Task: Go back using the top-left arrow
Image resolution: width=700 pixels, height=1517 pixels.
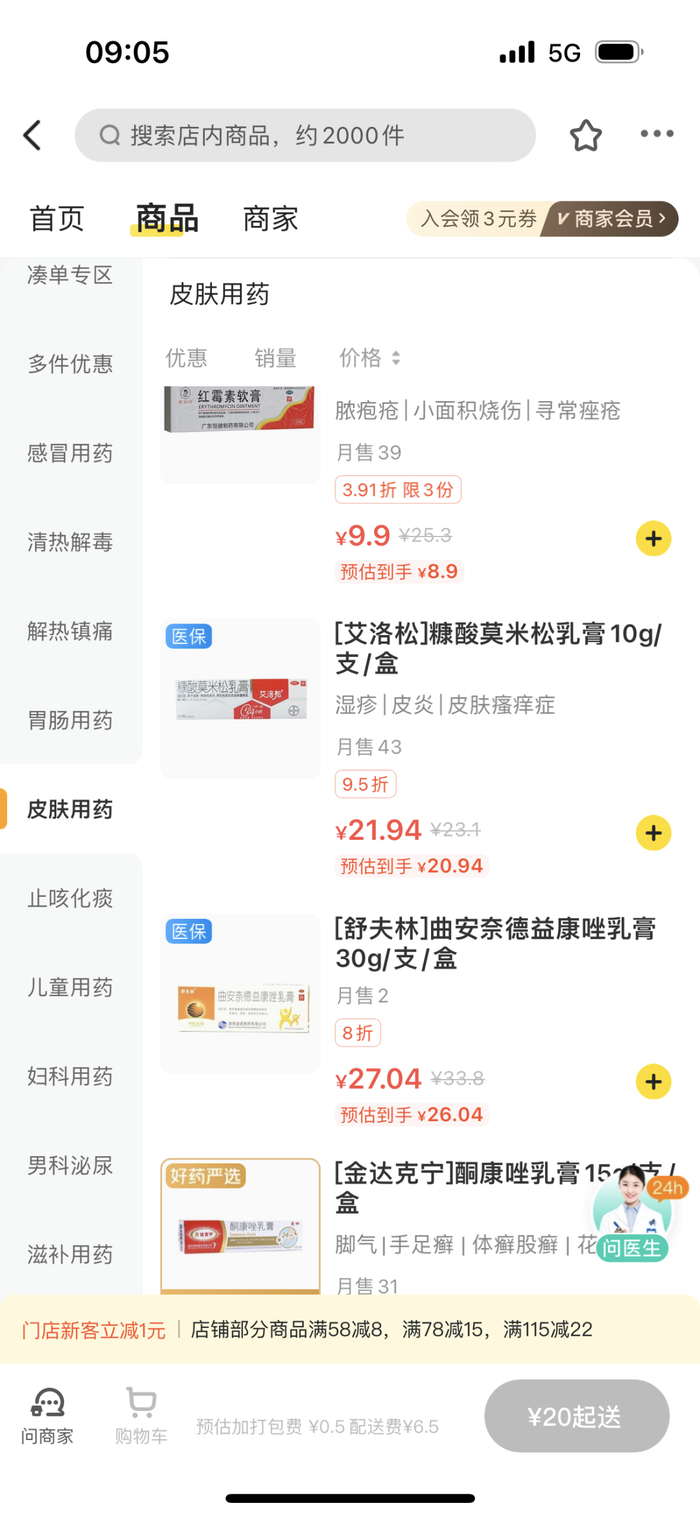Action: click(33, 135)
